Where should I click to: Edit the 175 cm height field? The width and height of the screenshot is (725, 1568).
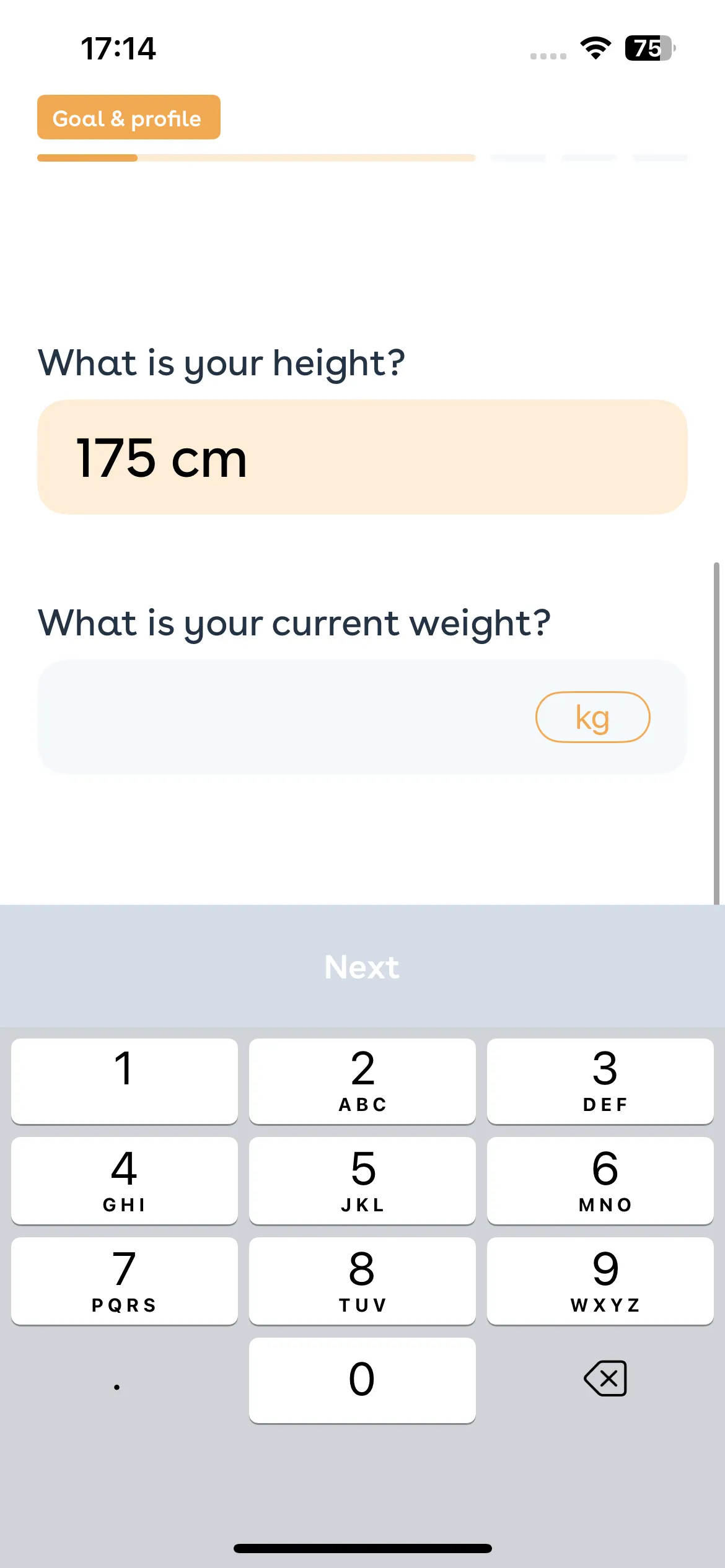362,457
